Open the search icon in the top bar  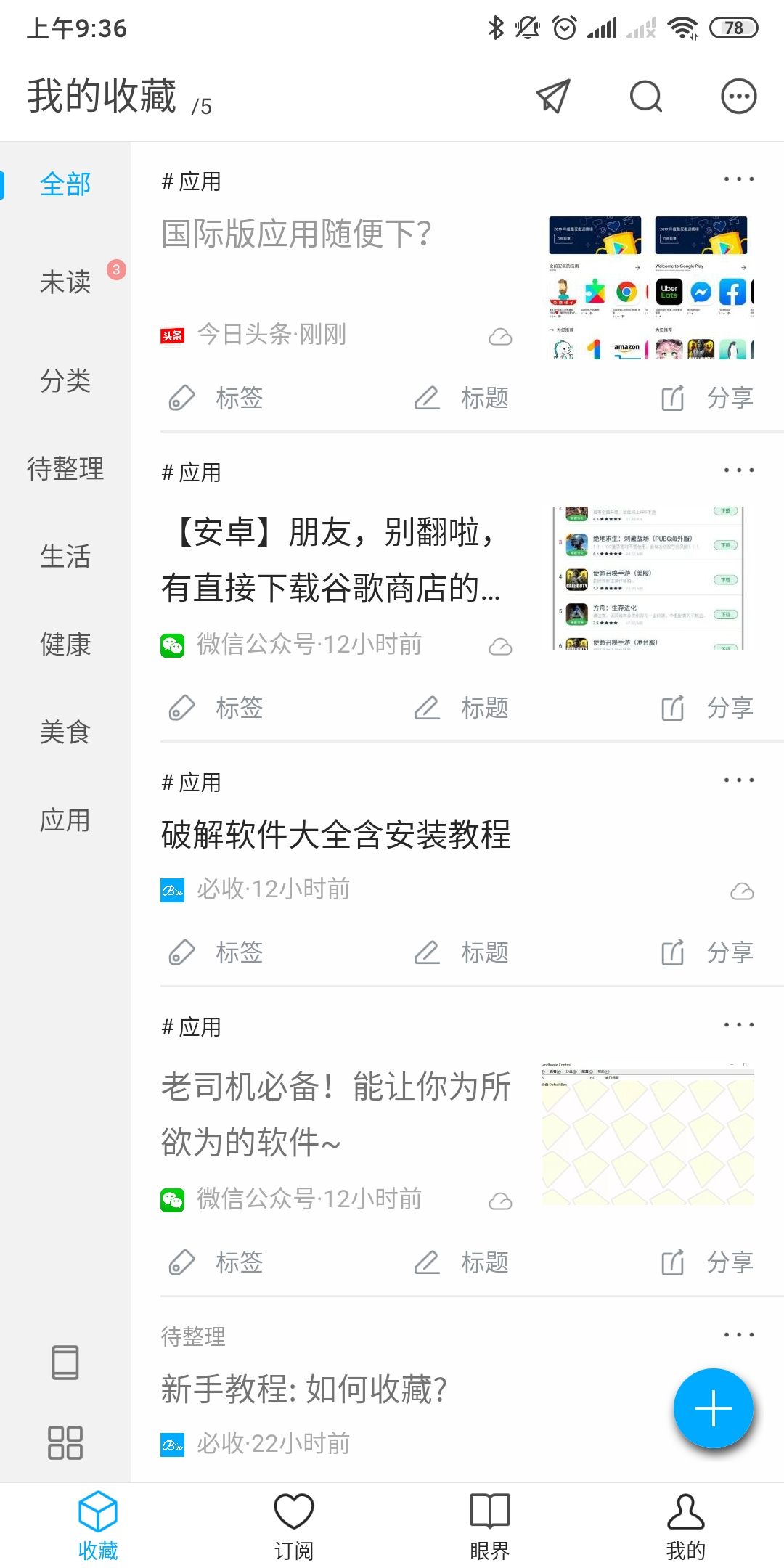point(645,97)
